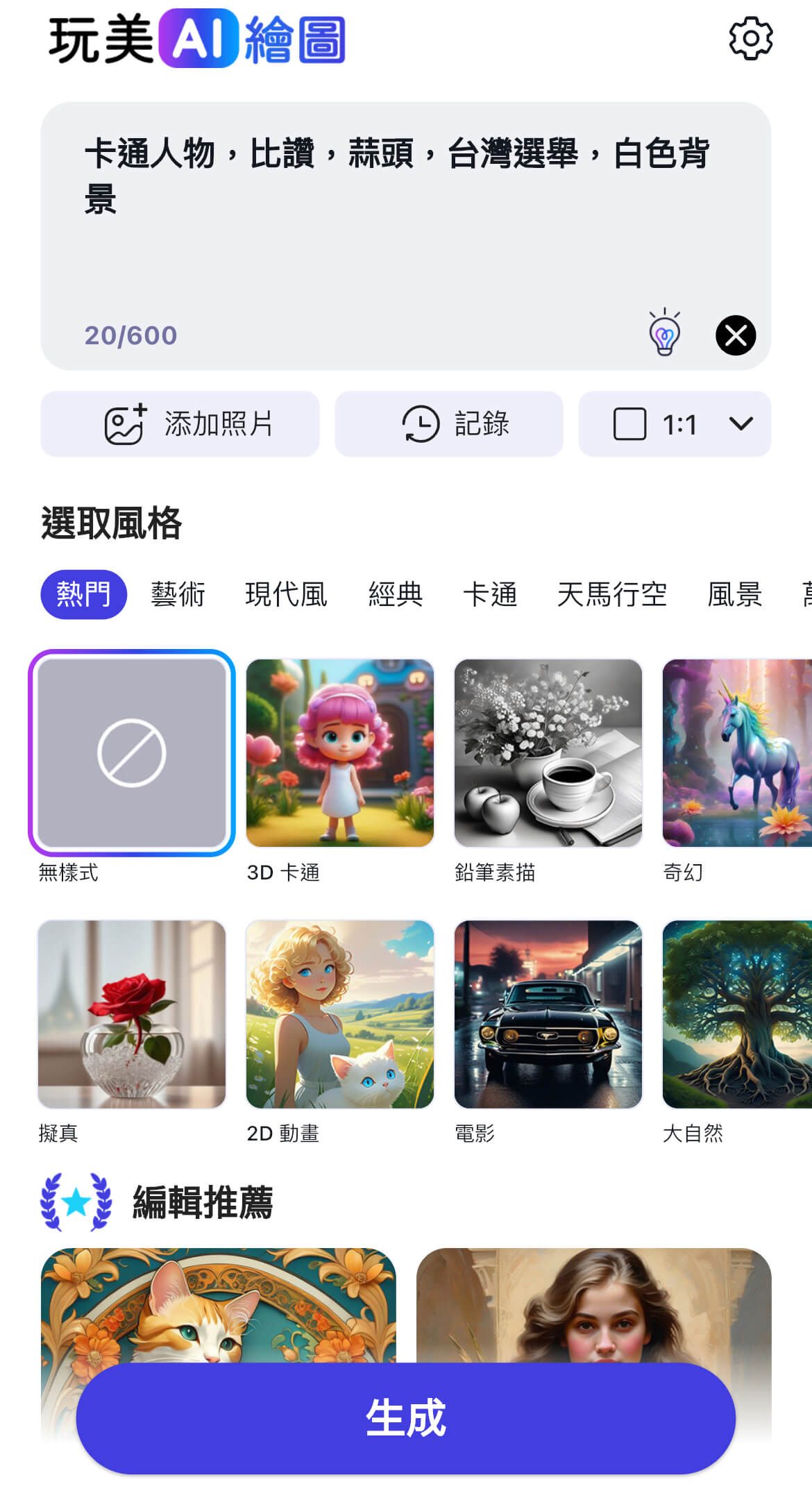
Task: Clear the prompt using the X icon
Action: click(736, 335)
